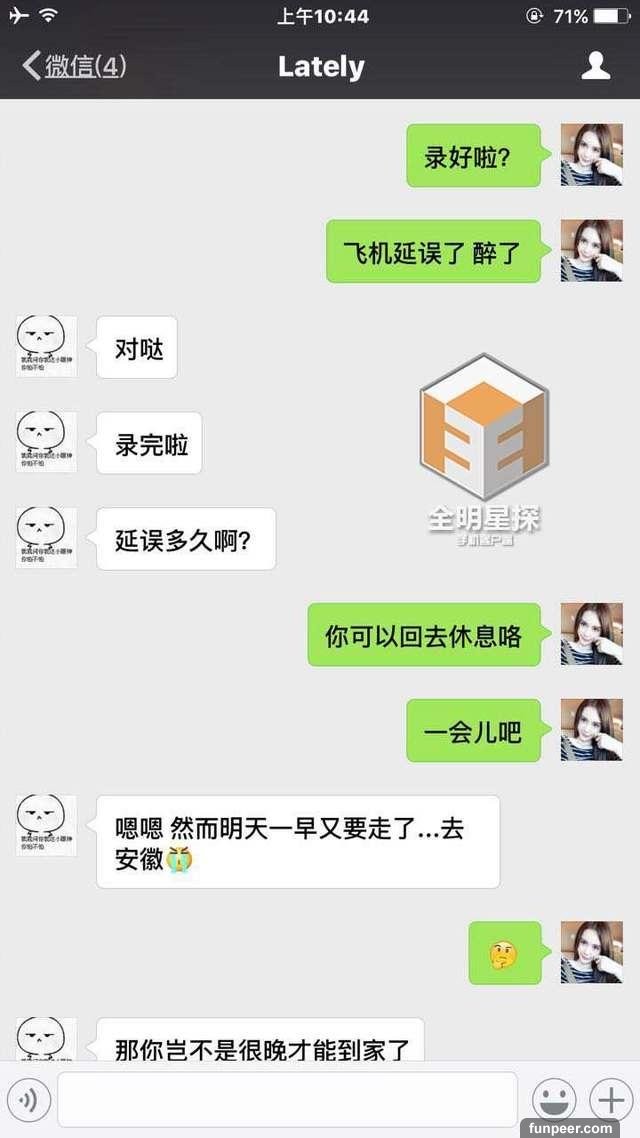Open the emoji sticker picker
Image resolution: width=640 pixels, height=1138 pixels.
(x=554, y=1100)
